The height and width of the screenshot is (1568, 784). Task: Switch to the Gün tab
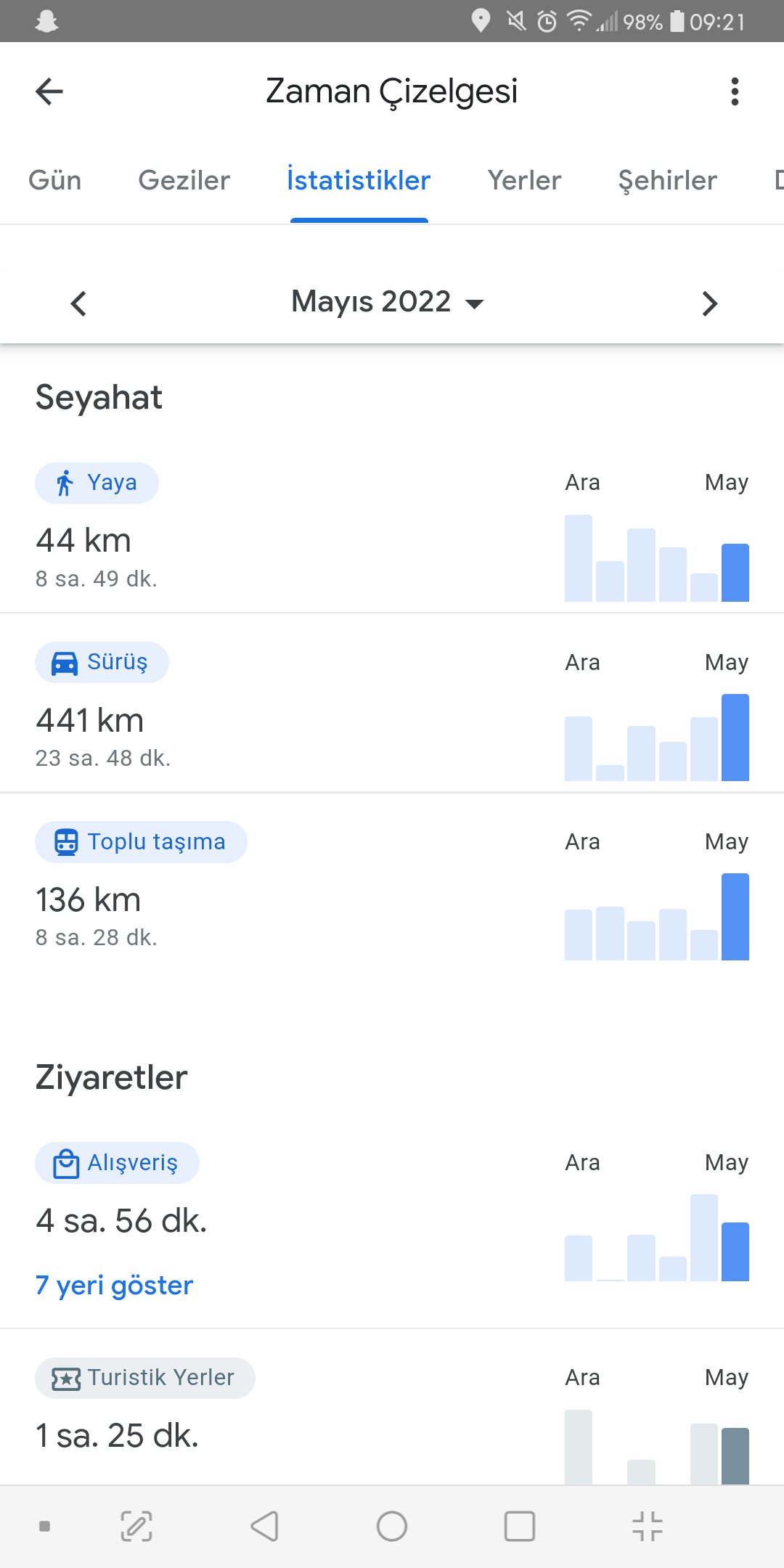coord(55,180)
